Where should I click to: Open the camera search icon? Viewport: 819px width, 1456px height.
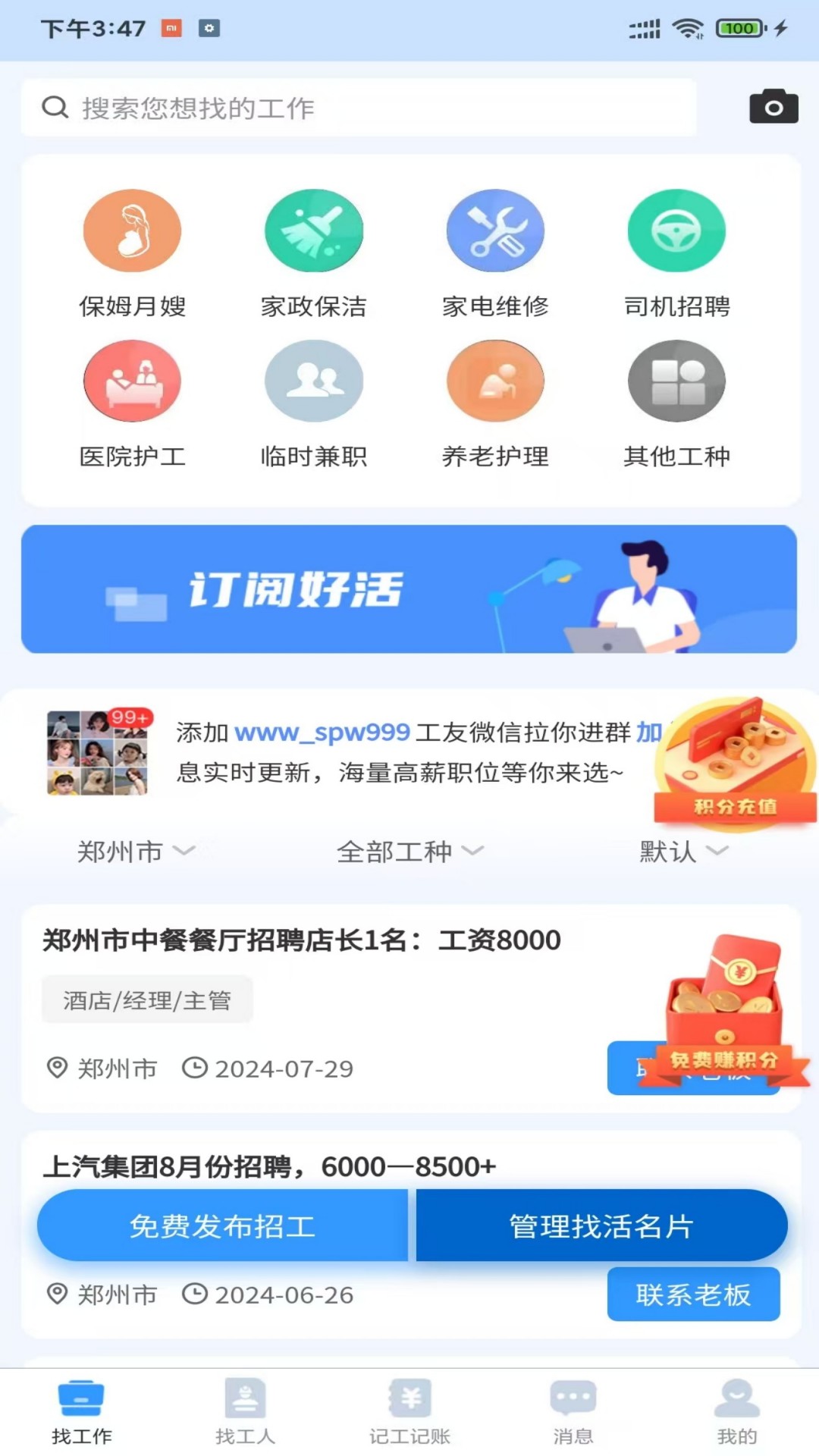[773, 106]
